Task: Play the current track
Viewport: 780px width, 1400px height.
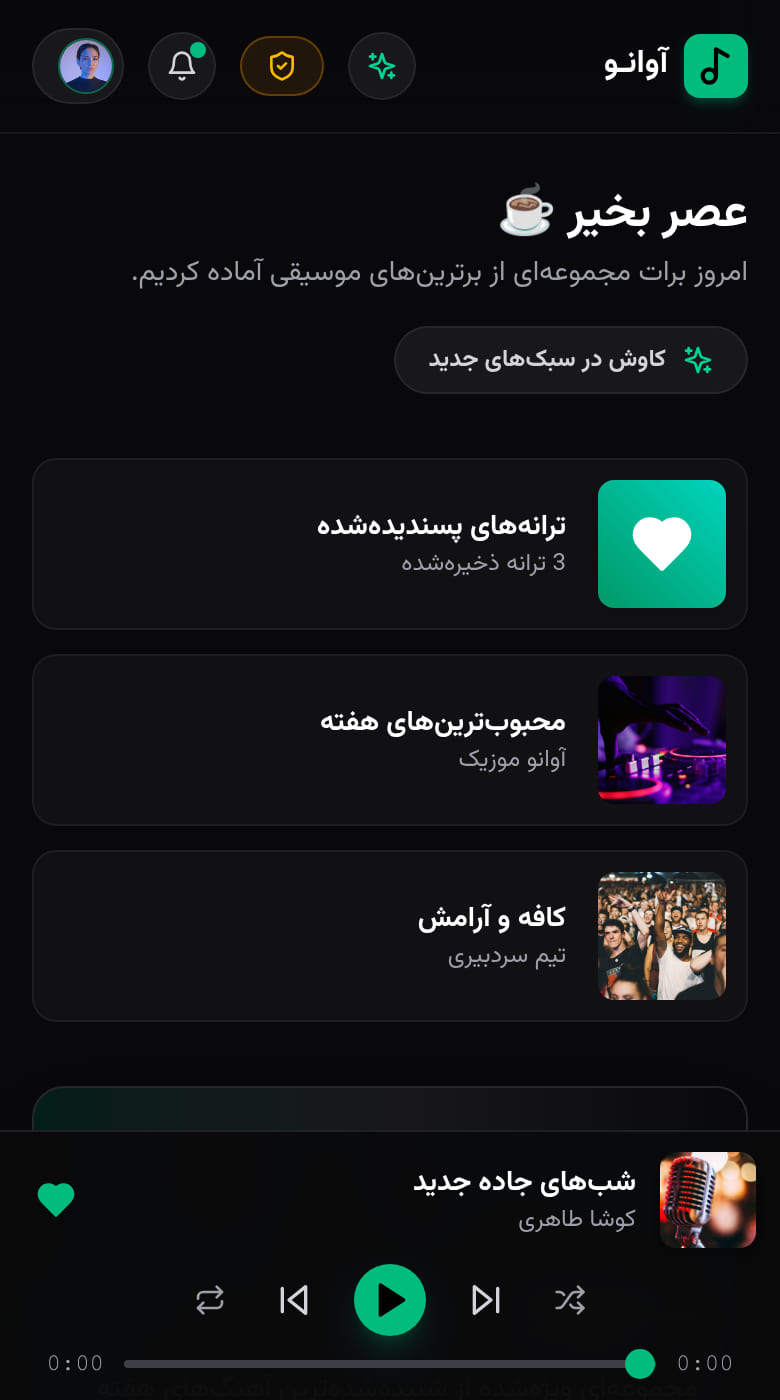Action: pyautogui.click(x=390, y=1300)
